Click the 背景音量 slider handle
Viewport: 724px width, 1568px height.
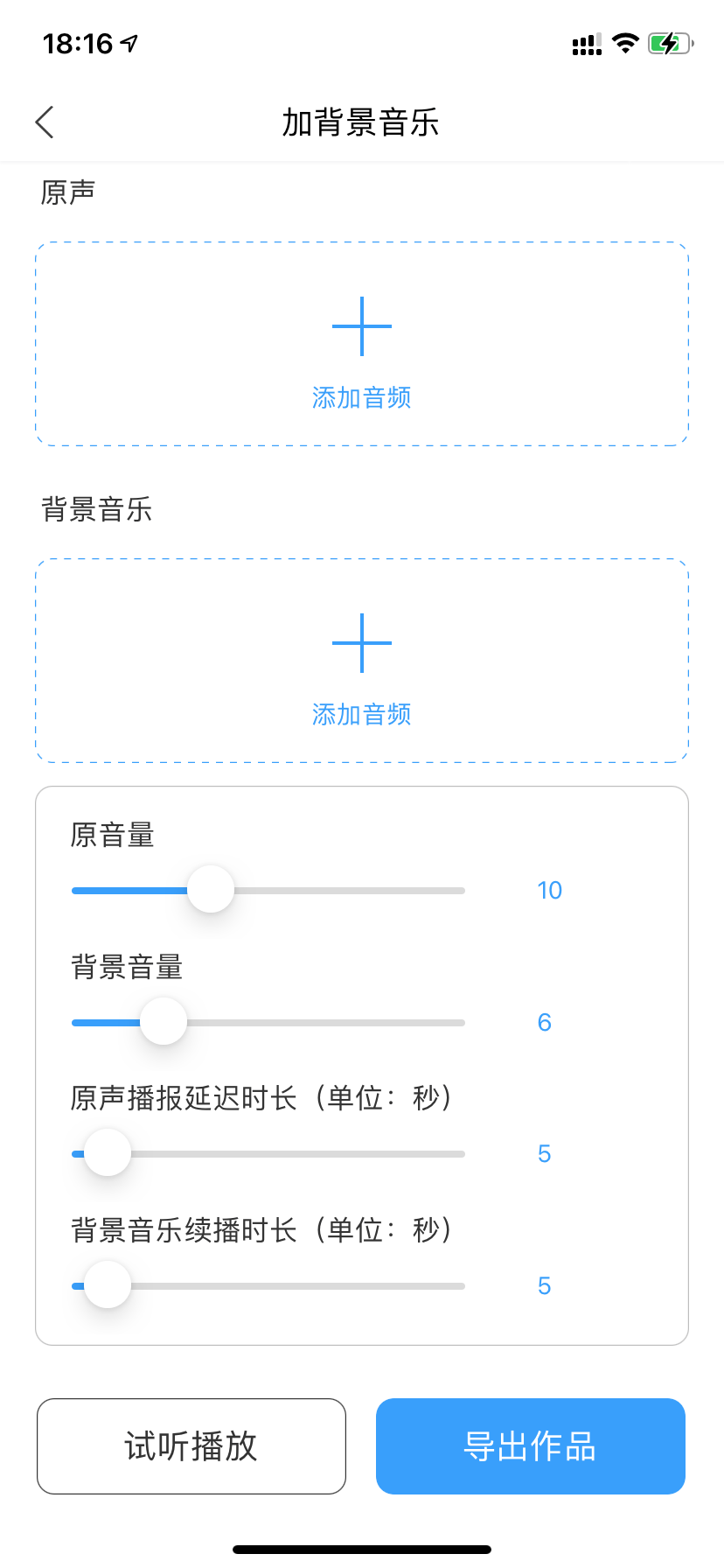point(163,1021)
